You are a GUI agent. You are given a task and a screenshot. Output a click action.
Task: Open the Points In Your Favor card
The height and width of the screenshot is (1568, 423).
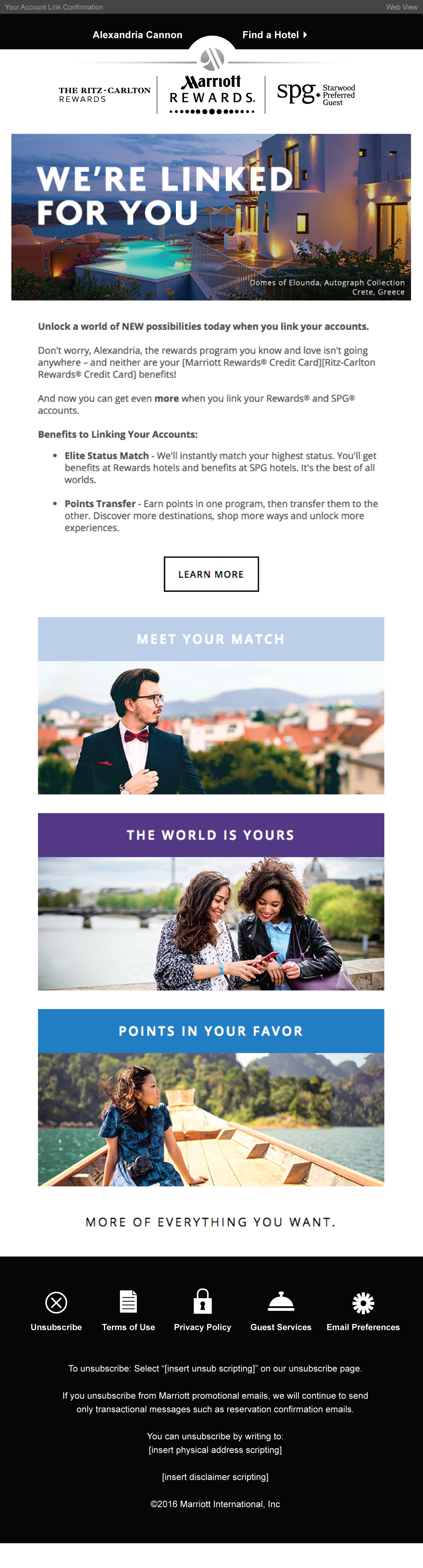click(210, 1098)
